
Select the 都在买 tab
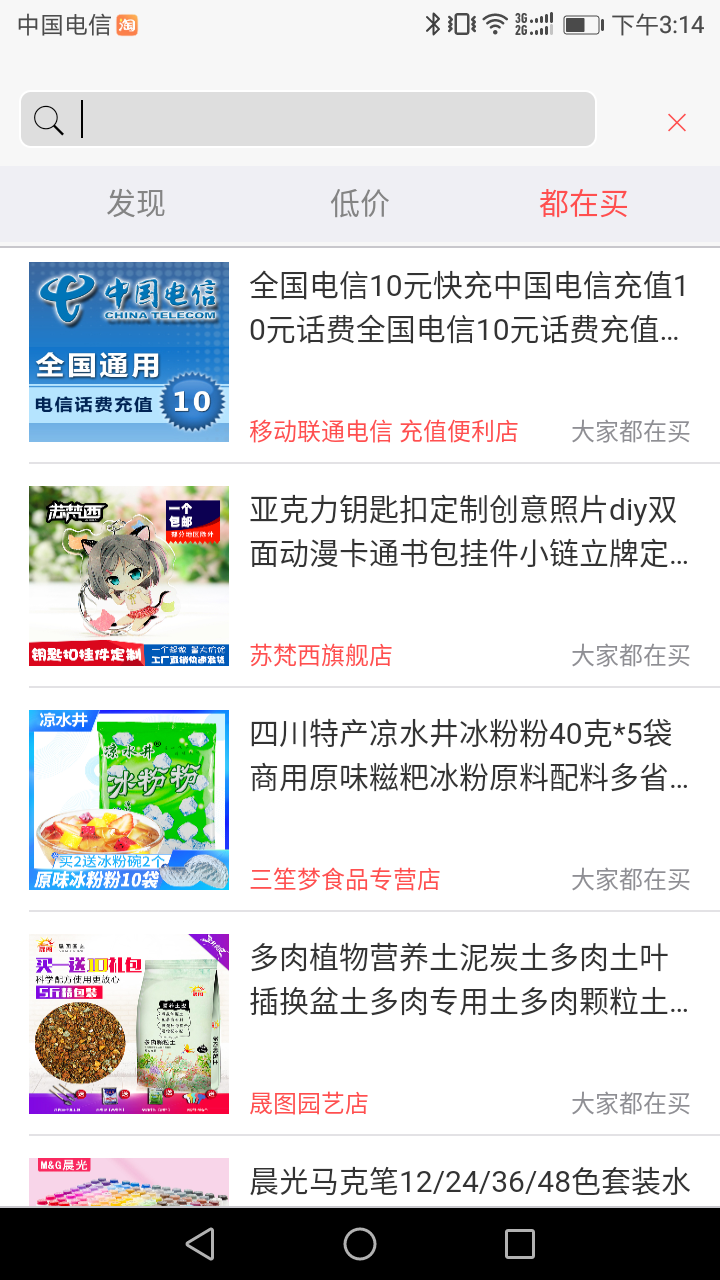coord(583,204)
